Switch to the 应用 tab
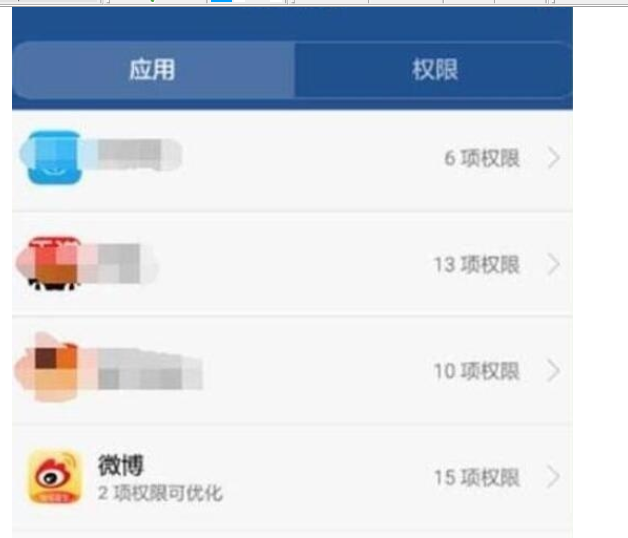 click(x=153, y=71)
